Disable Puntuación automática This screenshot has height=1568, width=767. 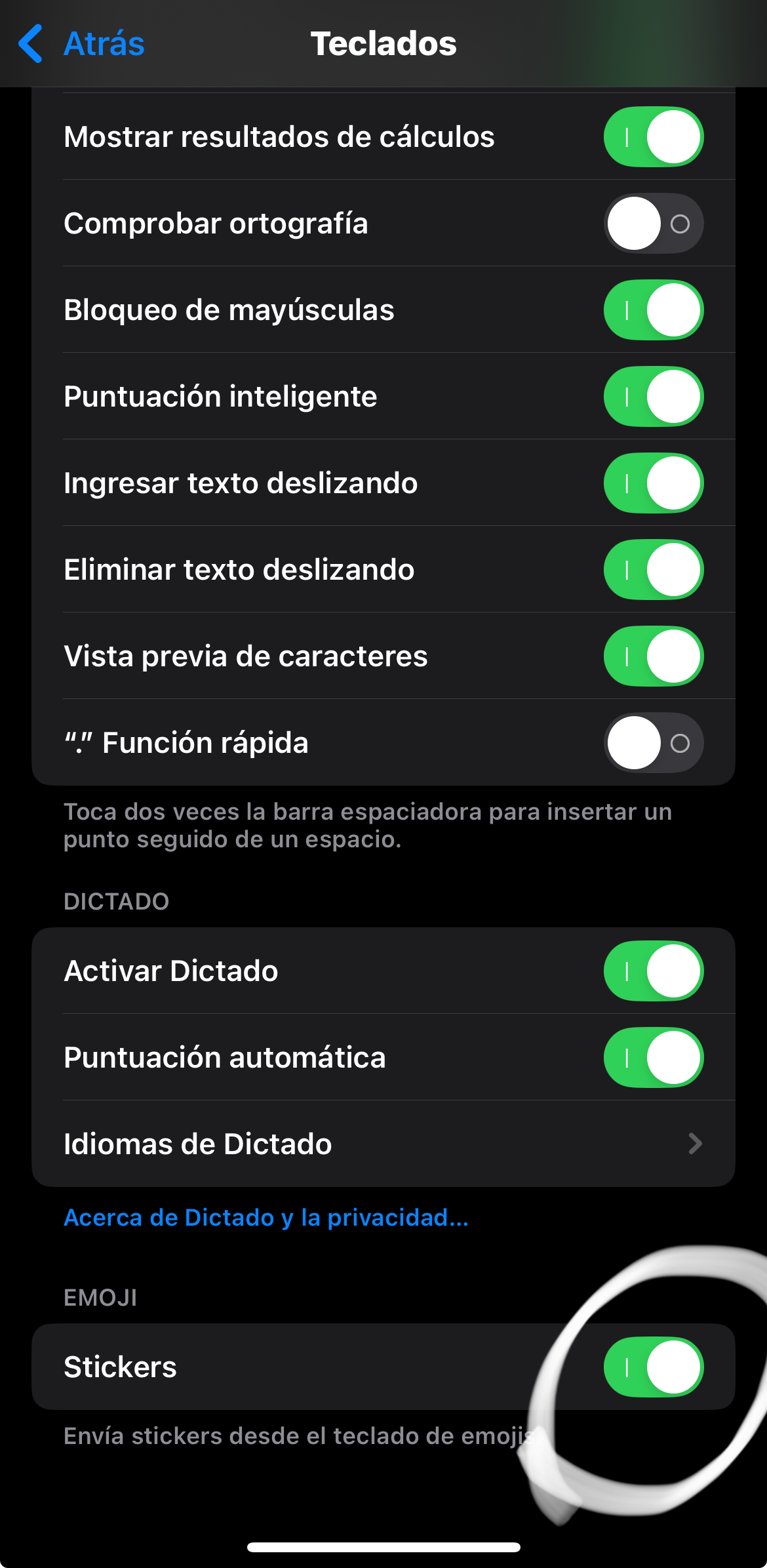(x=654, y=1058)
